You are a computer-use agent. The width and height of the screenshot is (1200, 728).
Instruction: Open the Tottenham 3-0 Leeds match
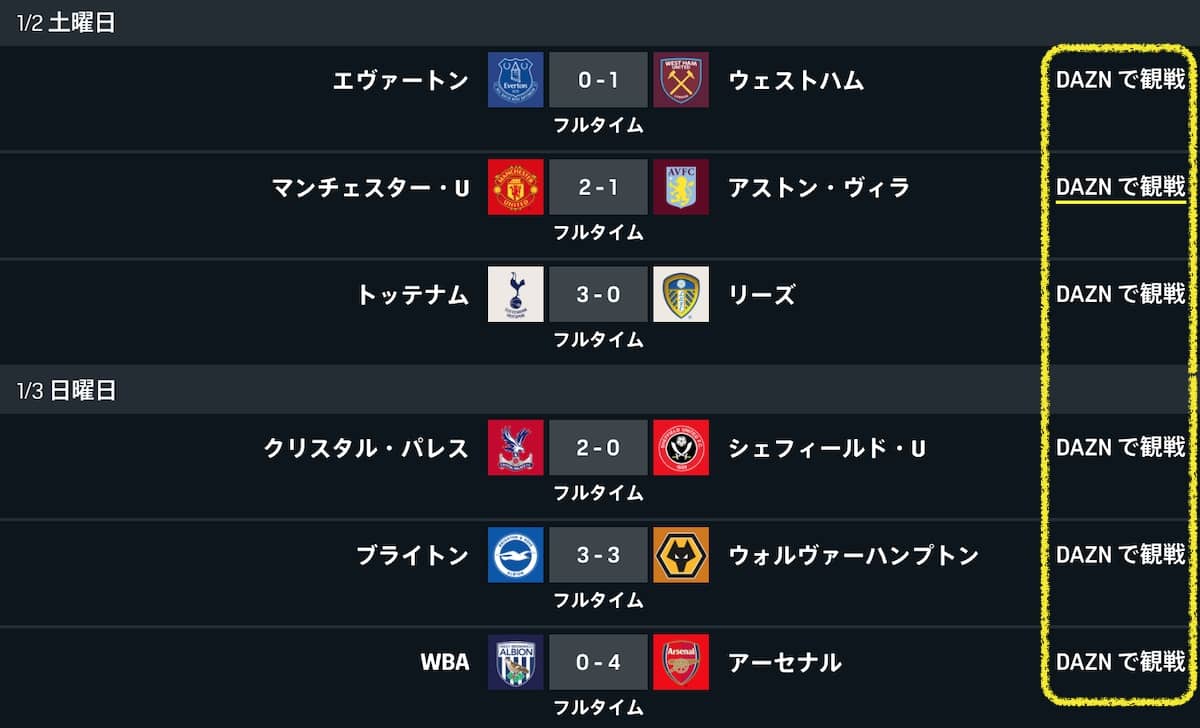tap(598, 294)
